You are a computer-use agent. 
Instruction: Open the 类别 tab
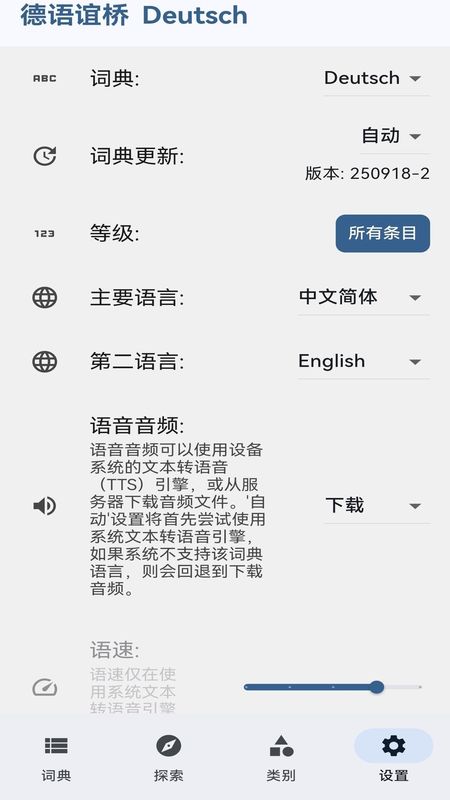(281, 758)
